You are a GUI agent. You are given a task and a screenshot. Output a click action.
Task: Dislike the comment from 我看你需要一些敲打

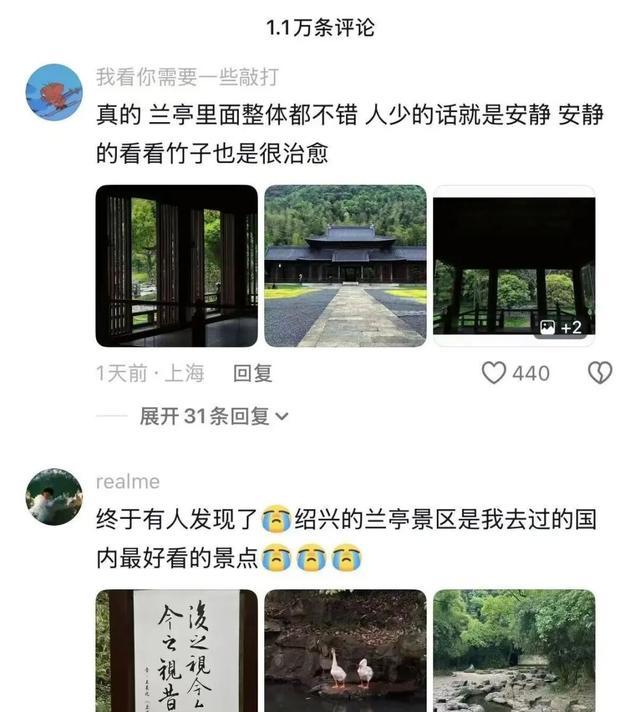pyautogui.click(x=598, y=373)
